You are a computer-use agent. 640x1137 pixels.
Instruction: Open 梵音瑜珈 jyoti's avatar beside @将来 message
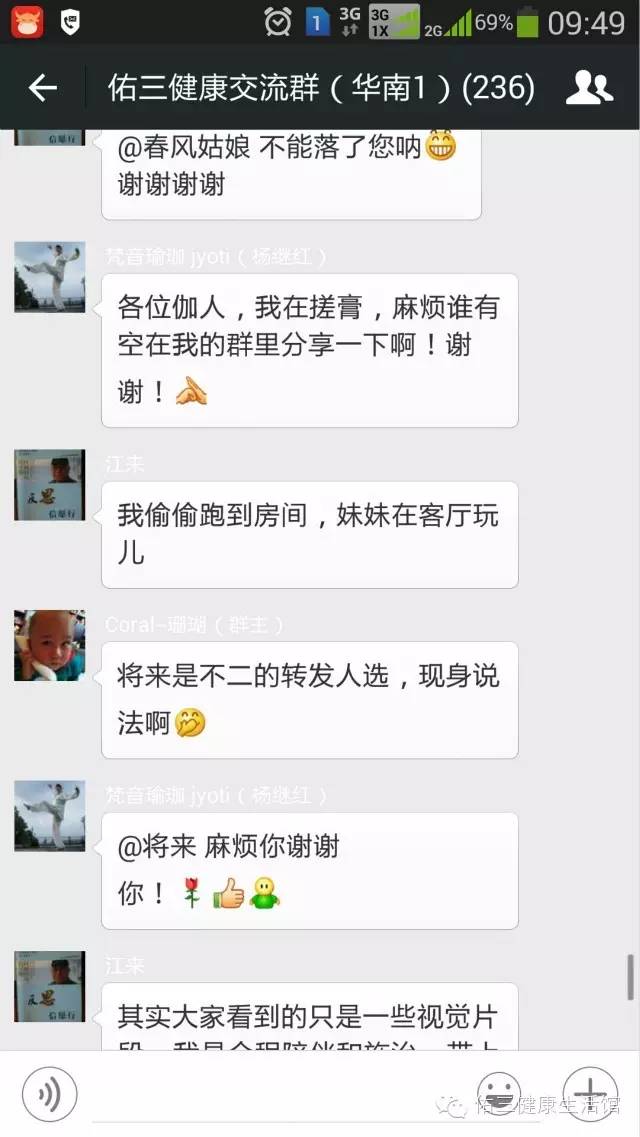(x=49, y=816)
